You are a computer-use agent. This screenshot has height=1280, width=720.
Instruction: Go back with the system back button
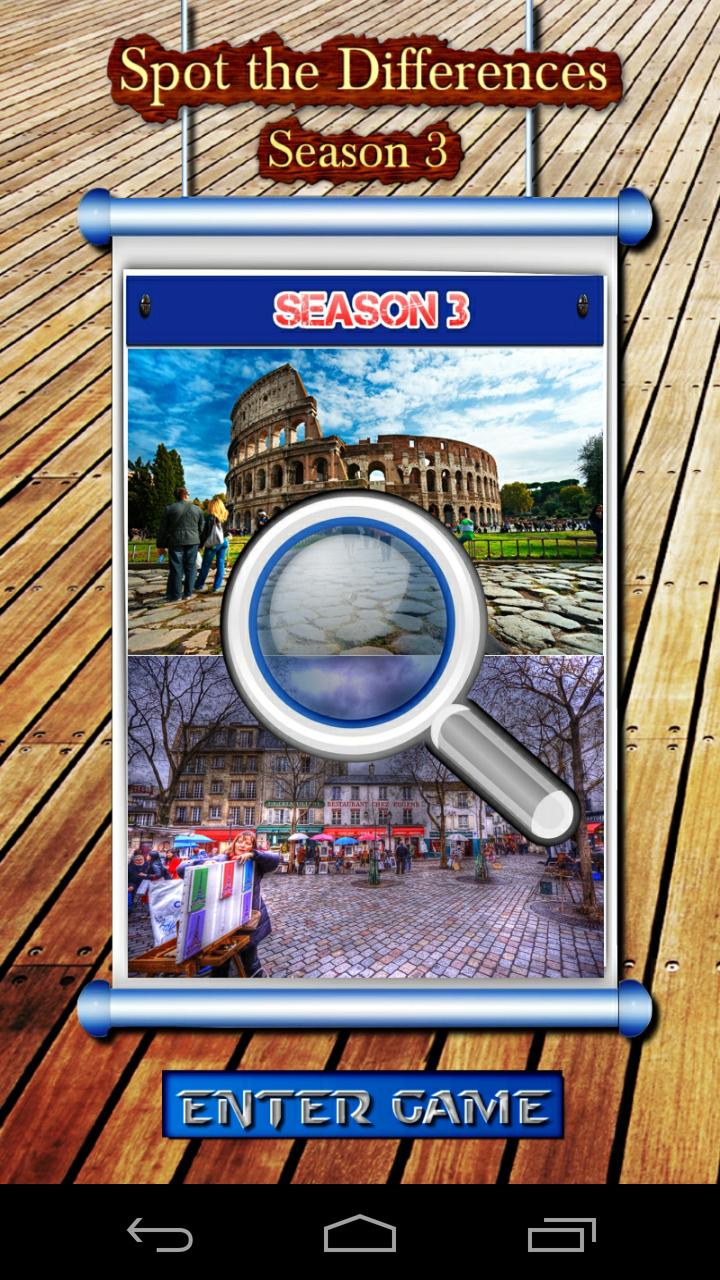pyautogui.click(x=160, y=1235)
